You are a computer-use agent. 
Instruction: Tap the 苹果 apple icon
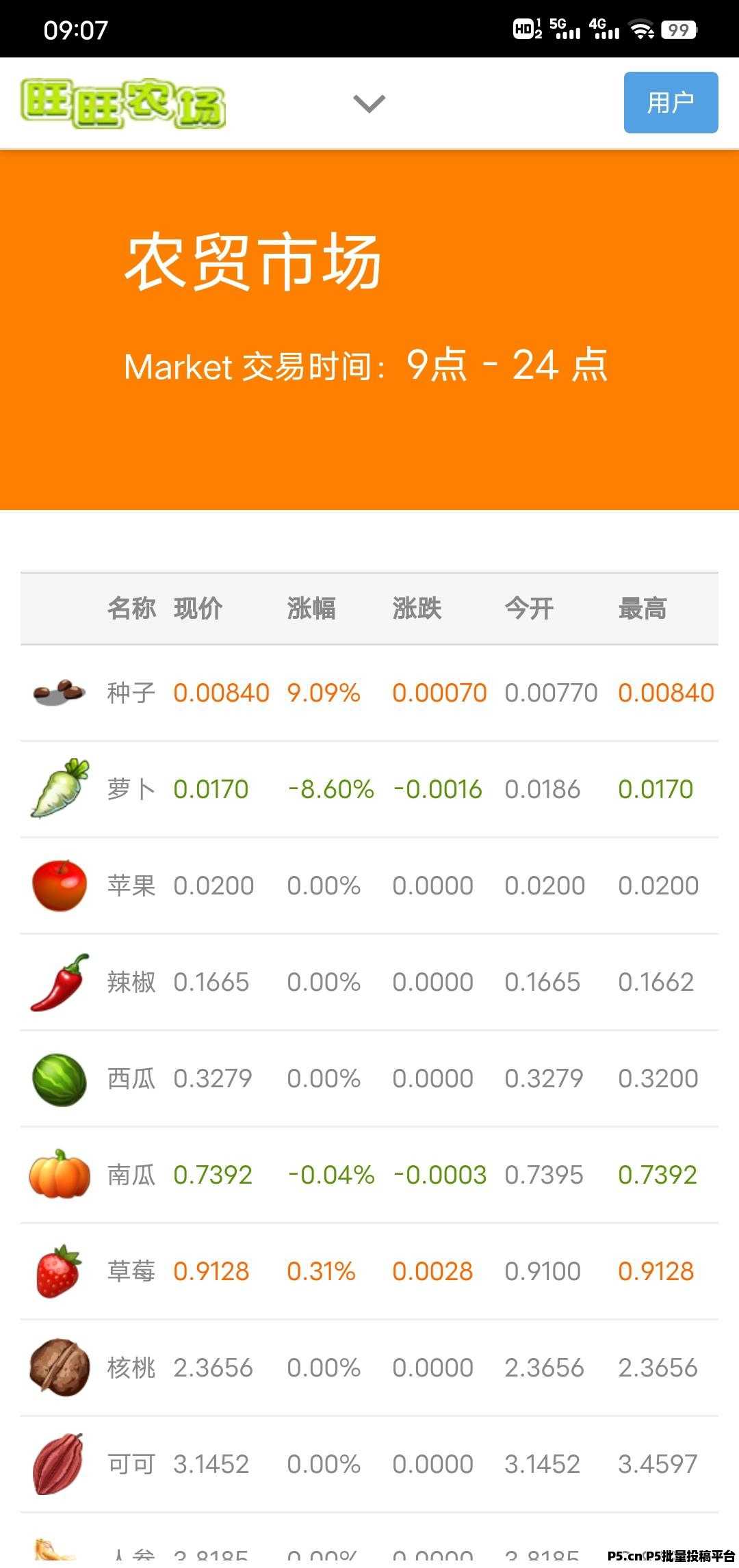58,885
